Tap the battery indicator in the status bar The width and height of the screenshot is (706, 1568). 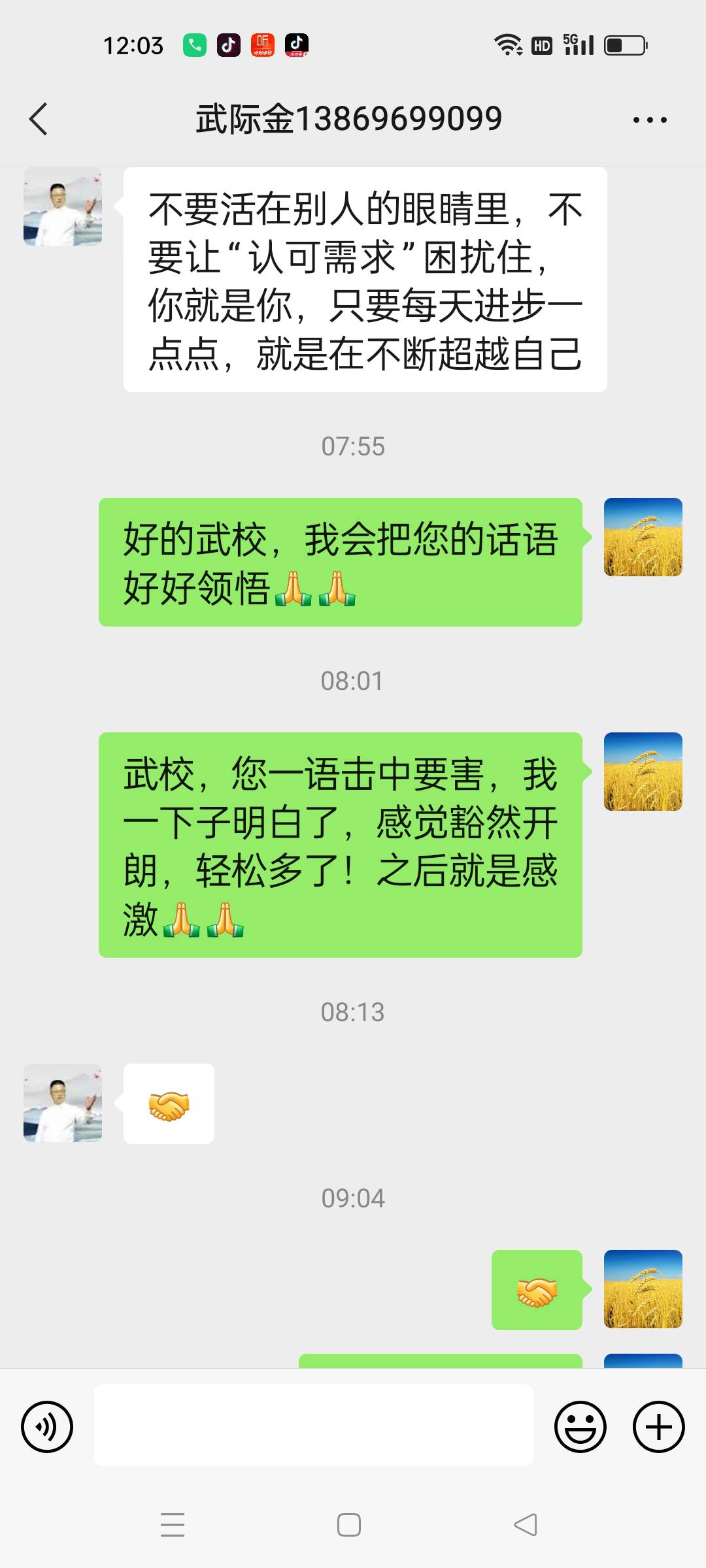tap(624, 44)
